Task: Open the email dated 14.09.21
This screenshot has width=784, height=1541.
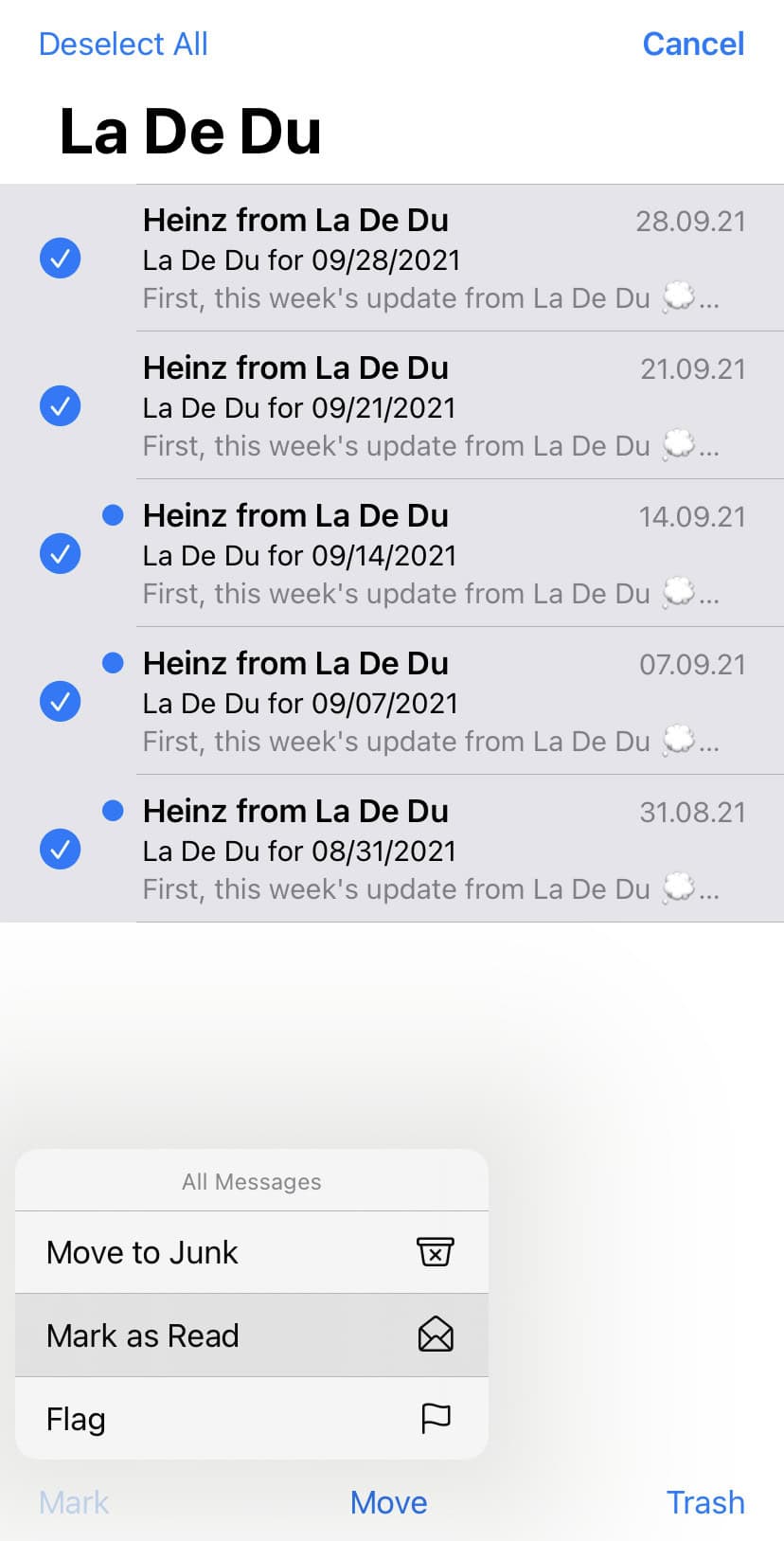Action: tap(426, 554)
